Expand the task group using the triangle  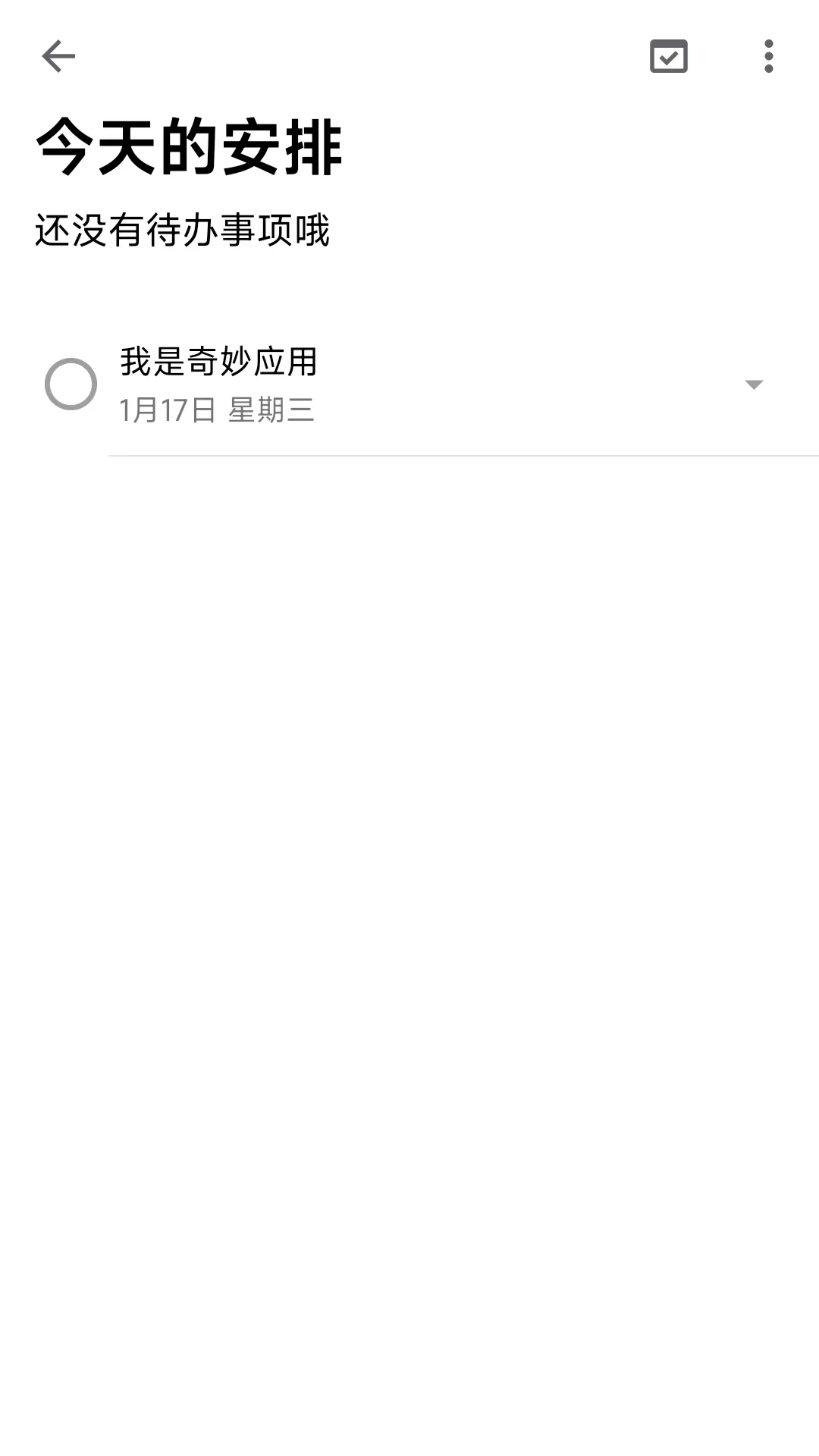coord(753,385)
